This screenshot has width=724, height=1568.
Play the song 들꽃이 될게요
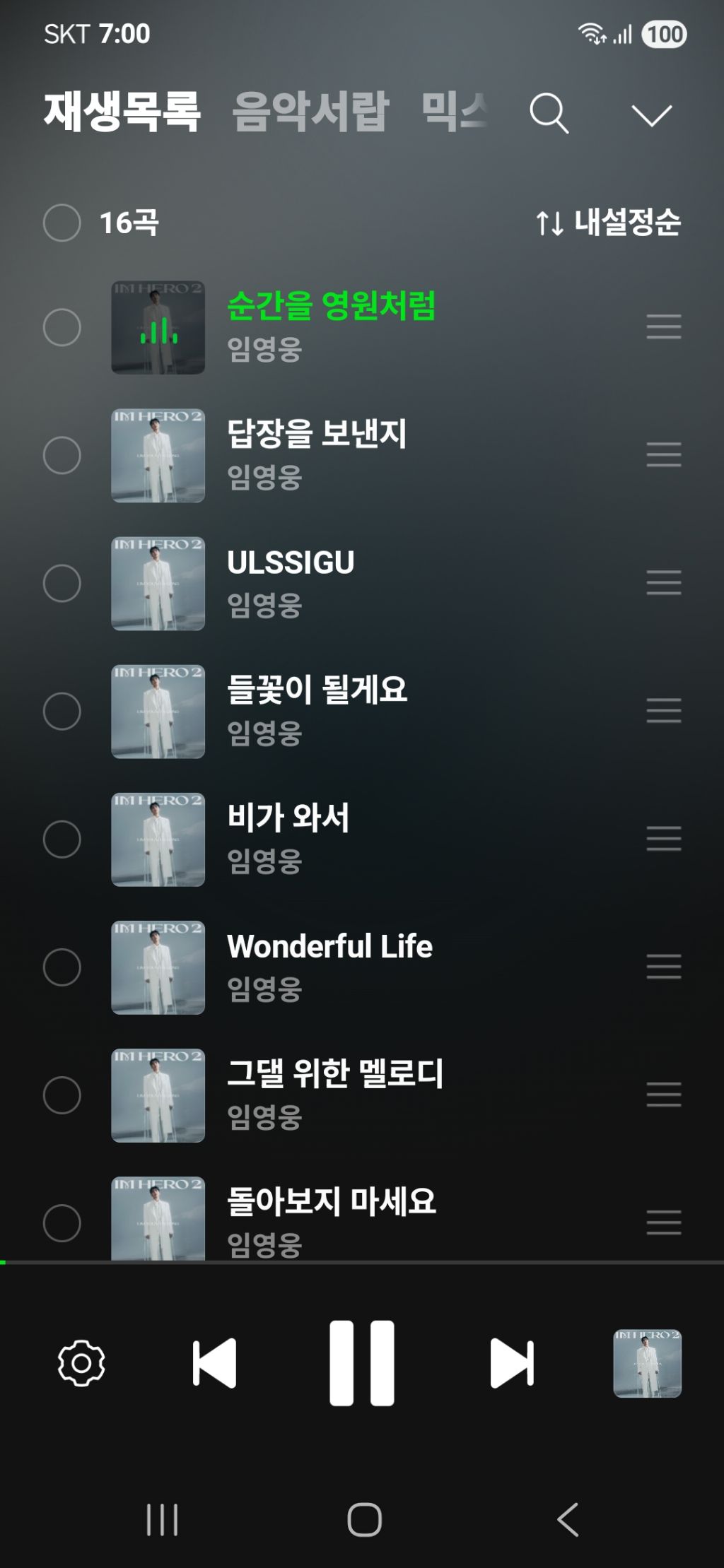pyautogui.click(x=317, y=690)
